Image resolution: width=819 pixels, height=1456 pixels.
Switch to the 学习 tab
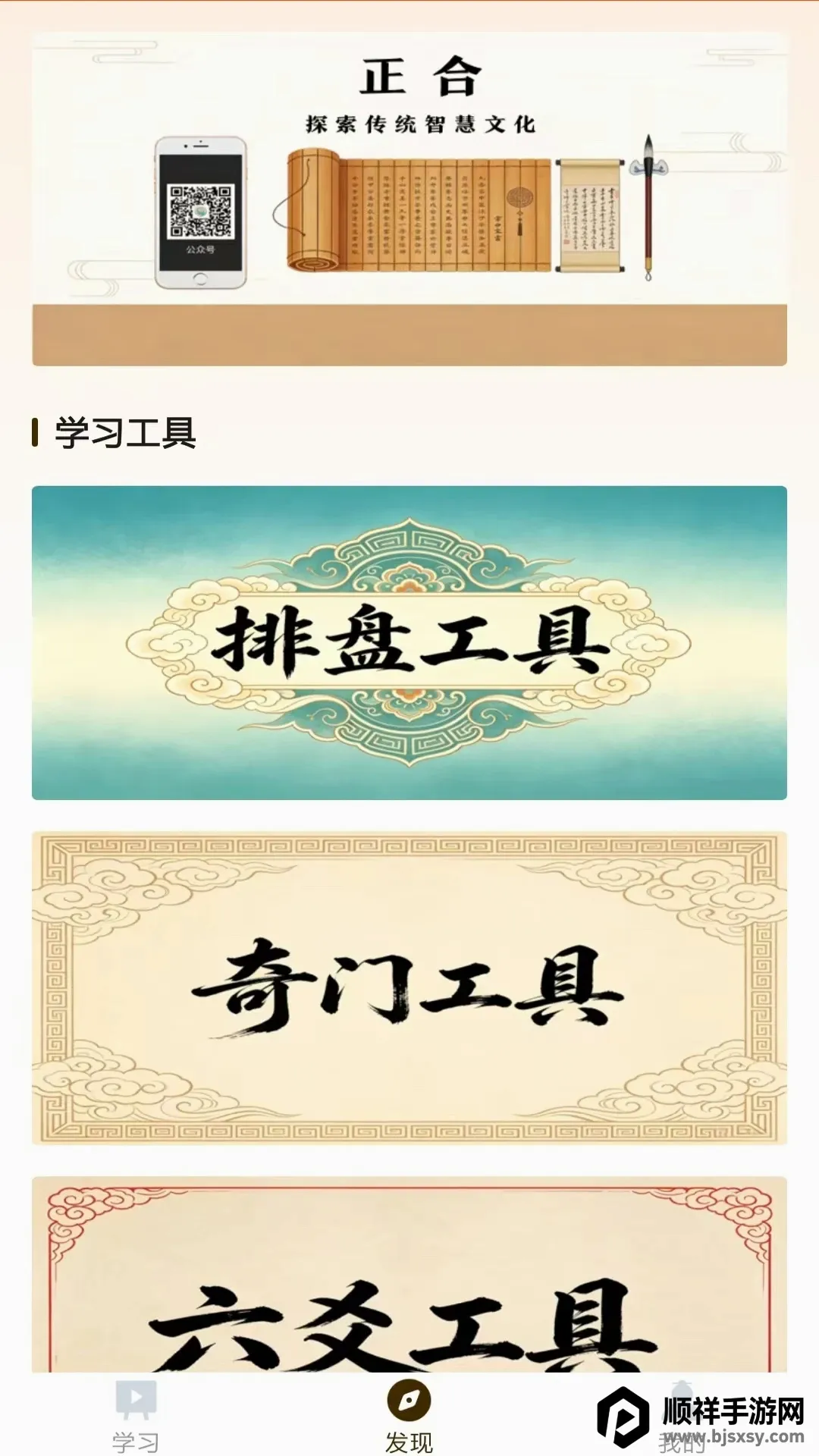pyautogui.click(x=136, y=1415)
